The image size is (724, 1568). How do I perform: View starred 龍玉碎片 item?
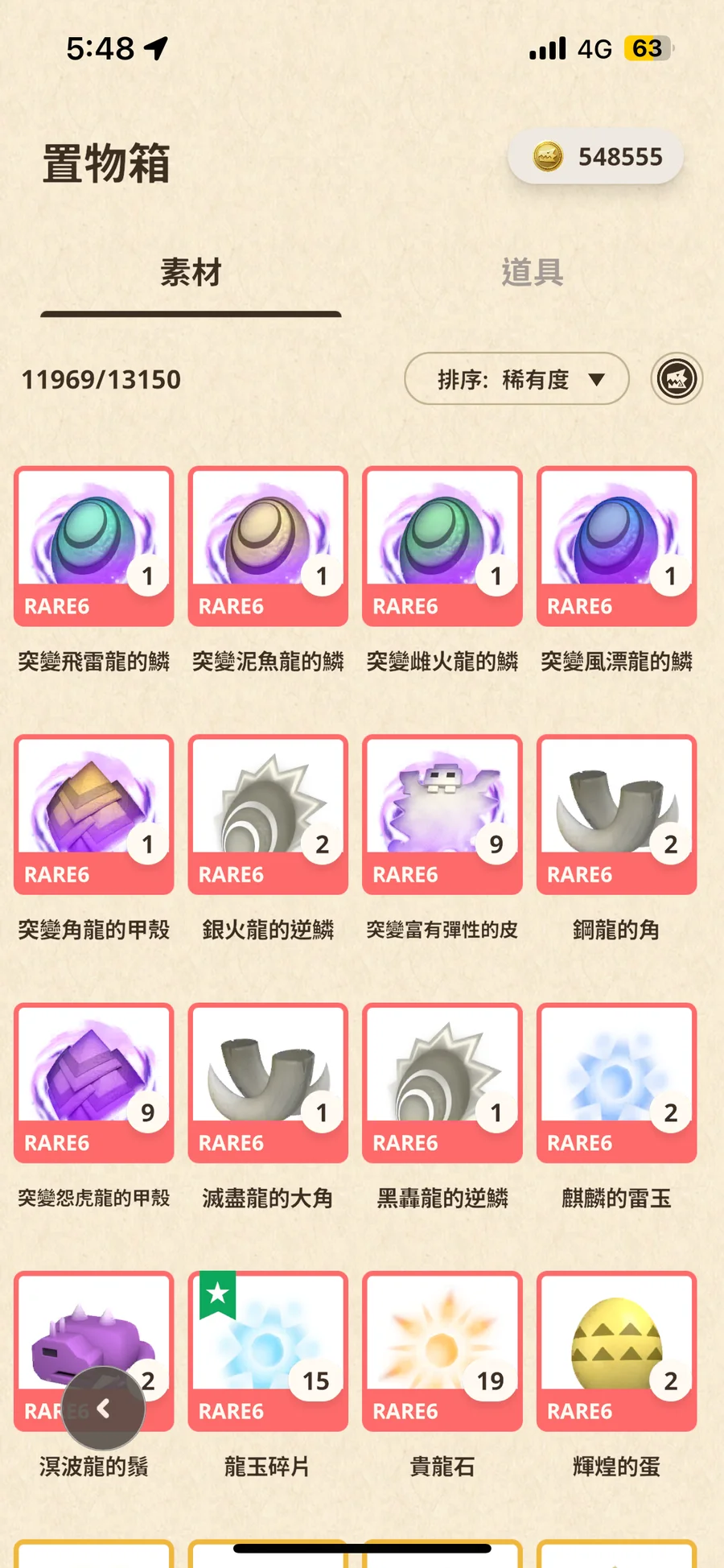pyautogui.click(x=268, y=1351)
